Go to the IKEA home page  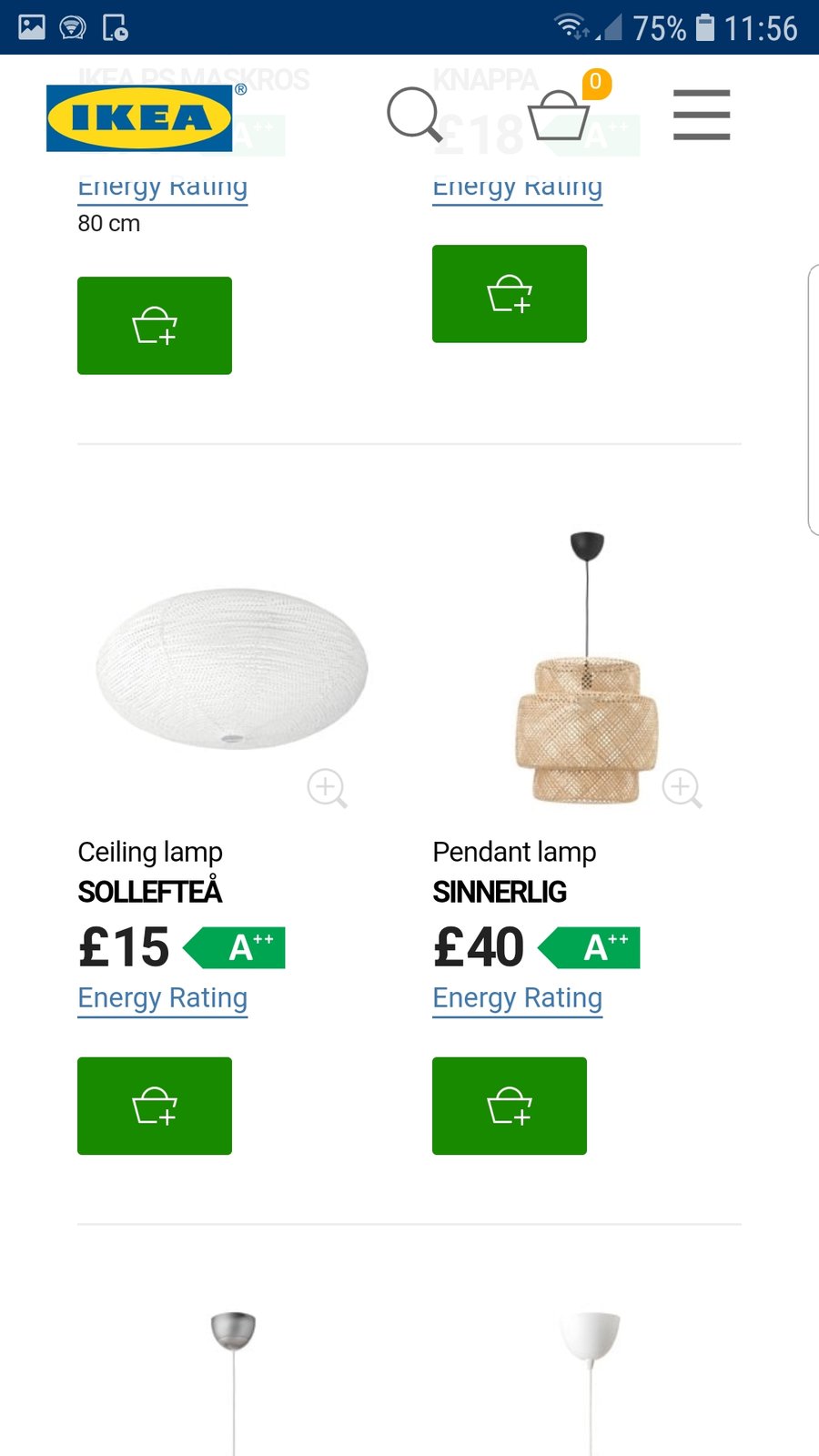(x=140, y=118)
